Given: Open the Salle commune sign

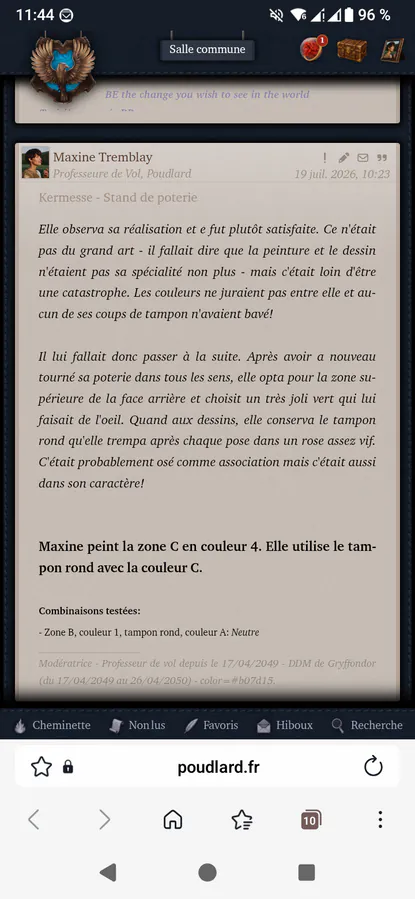Looking at the screenshot, I should tap(207, 49).
